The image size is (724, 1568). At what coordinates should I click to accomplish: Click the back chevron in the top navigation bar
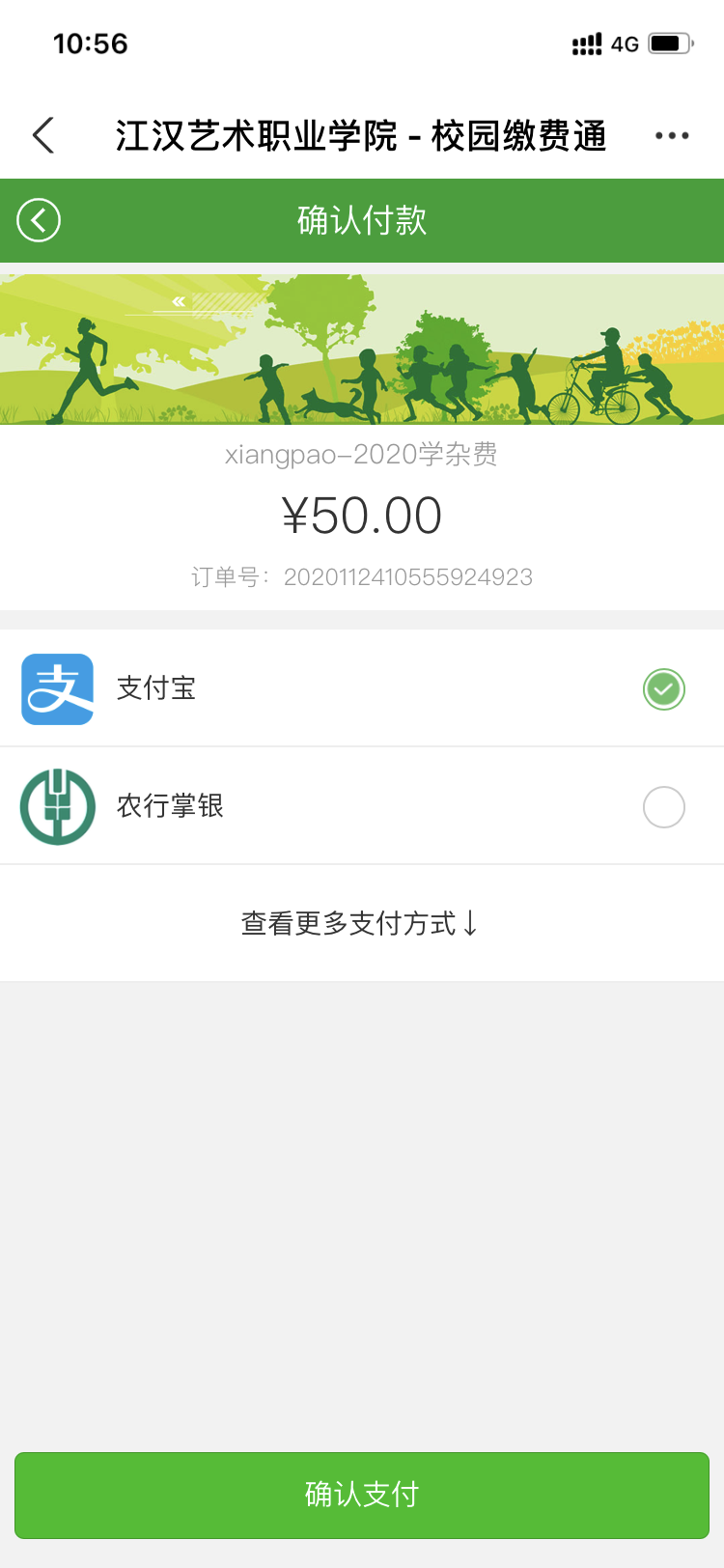(x=42, y=135)
